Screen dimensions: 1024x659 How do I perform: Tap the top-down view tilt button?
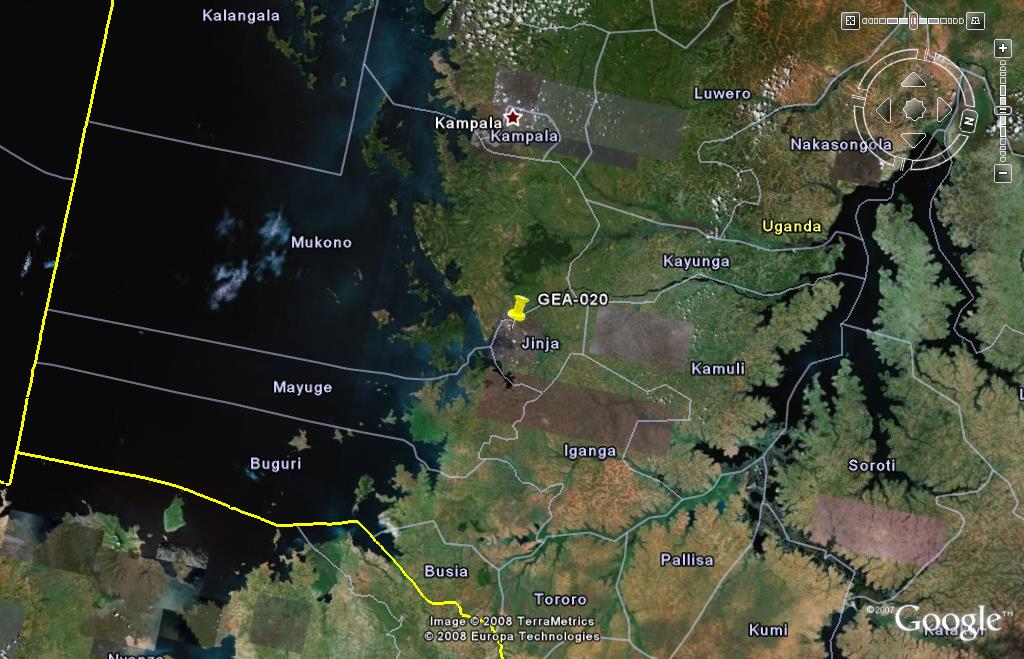[850, 21]
